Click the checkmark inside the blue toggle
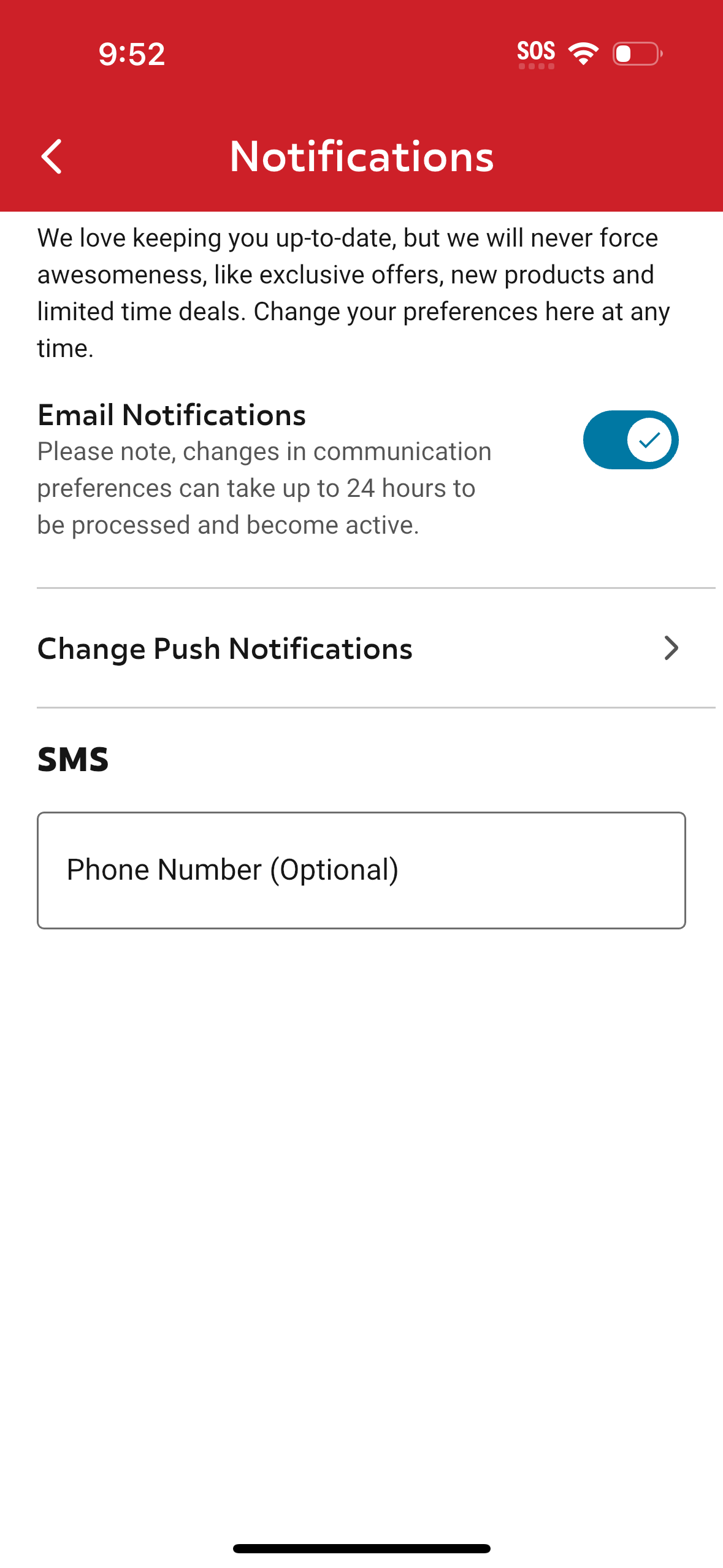Image resolution: width=723 pixels, height=1568 pixels. tap(648, 440)
